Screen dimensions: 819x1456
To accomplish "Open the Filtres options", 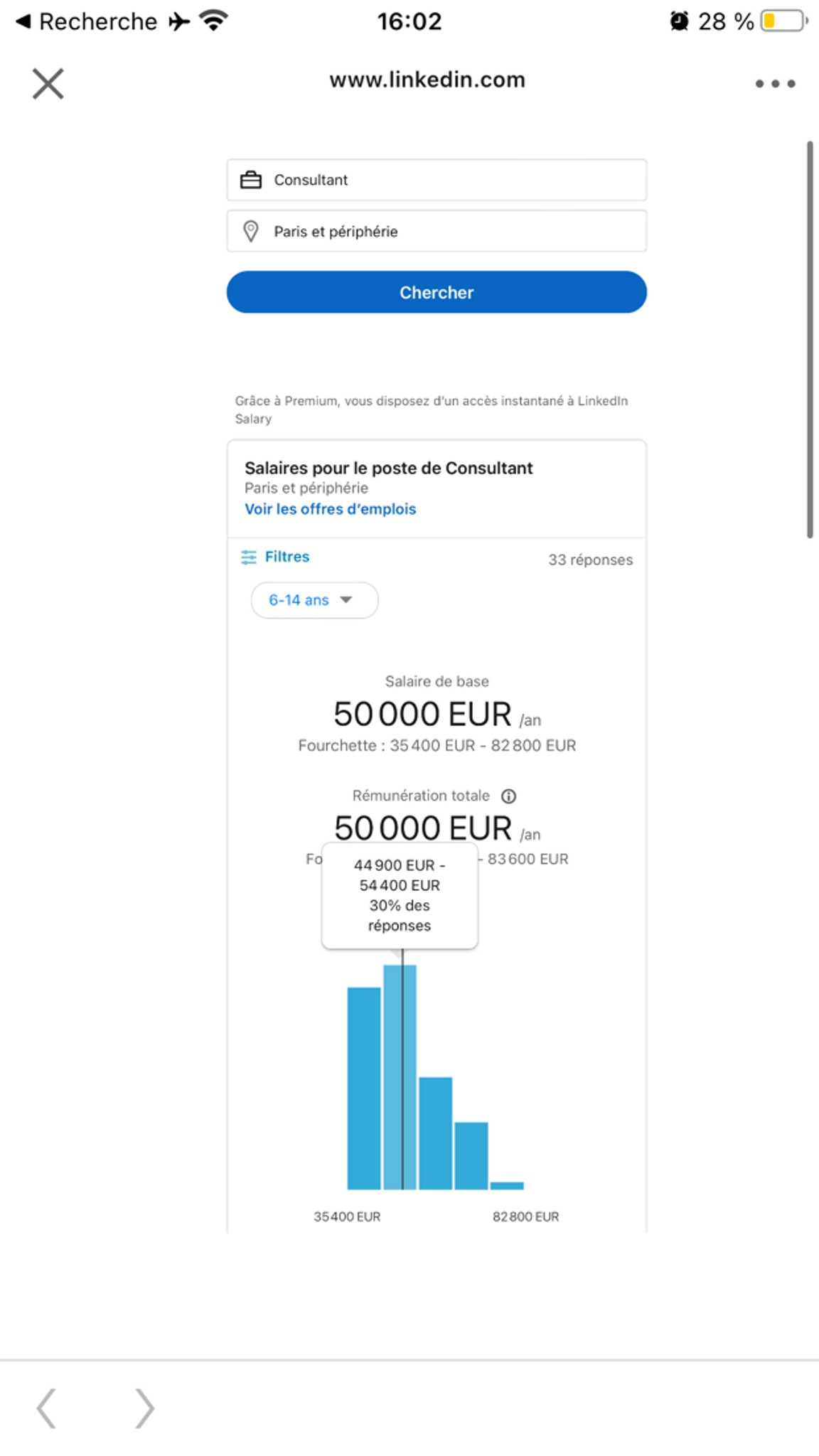I will pos(275,557).
